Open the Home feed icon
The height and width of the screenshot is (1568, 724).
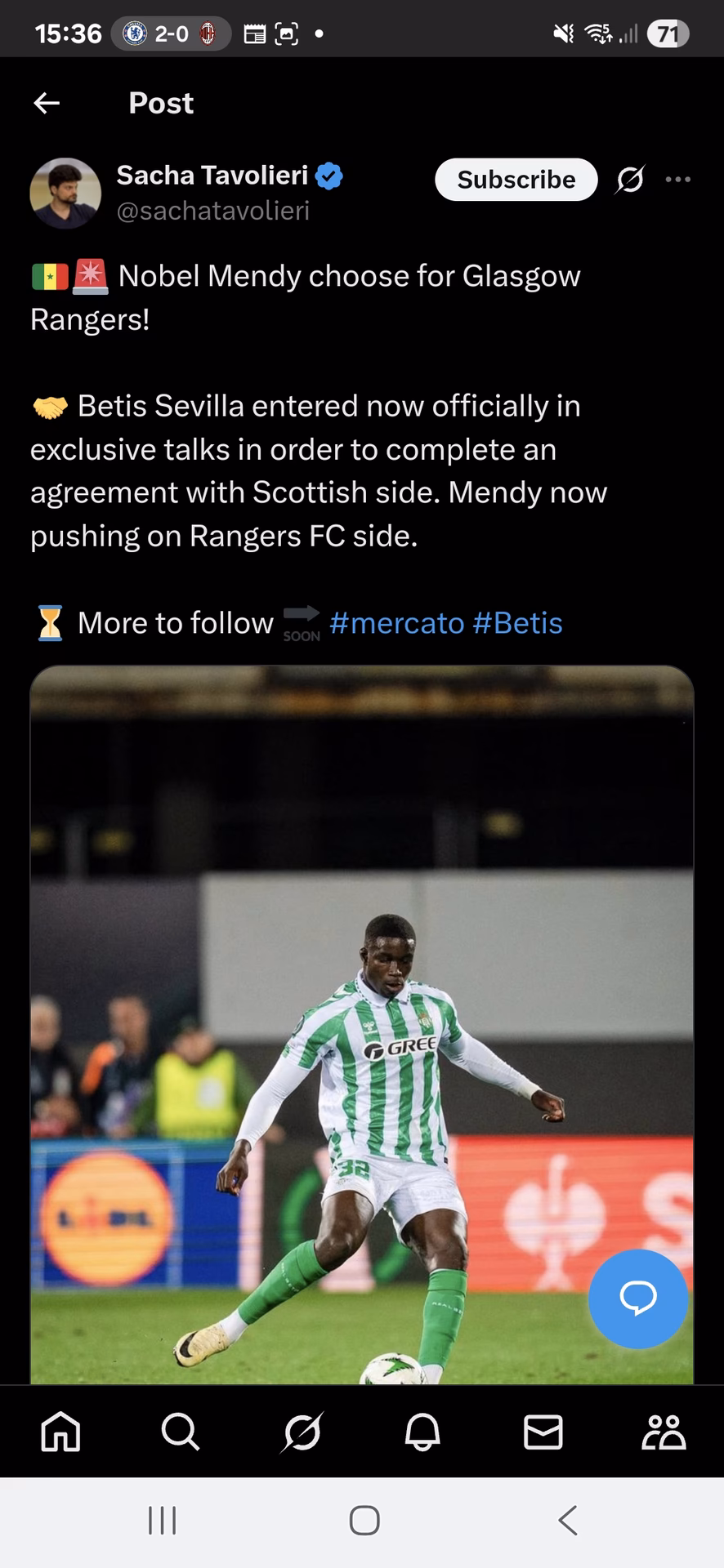(x=60, y=1432)
